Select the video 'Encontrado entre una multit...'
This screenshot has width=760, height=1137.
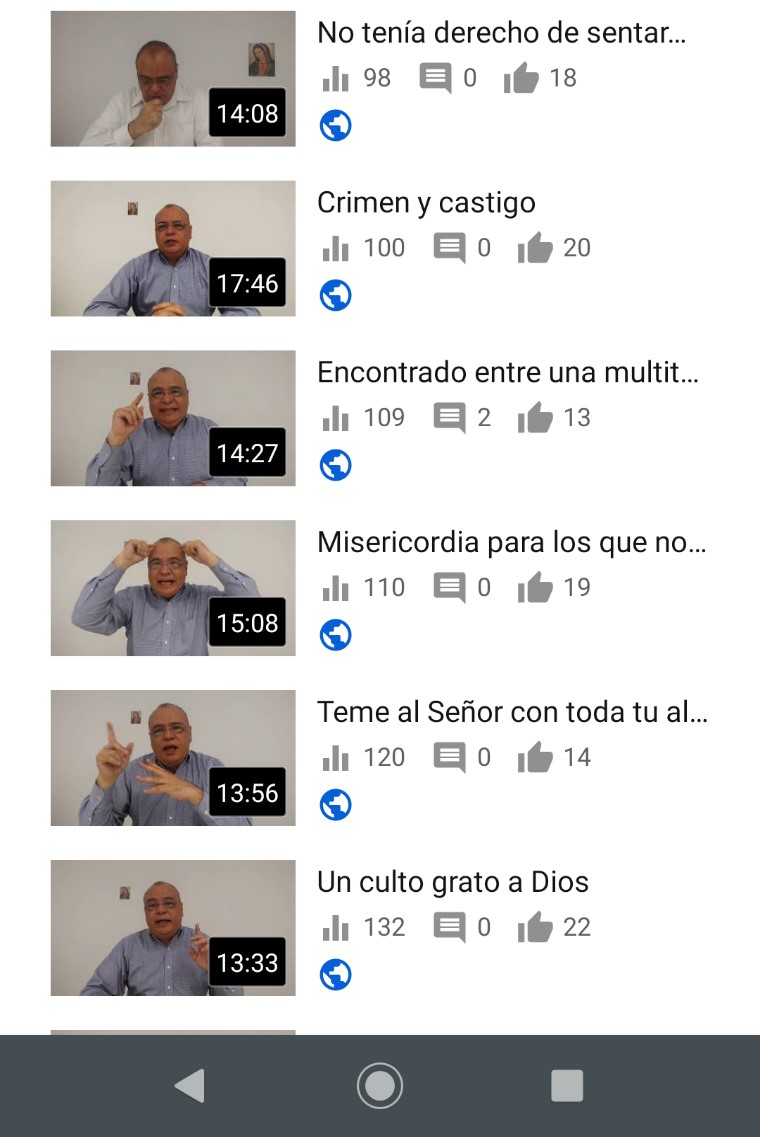pyautogui.click(x=507, y=373)
